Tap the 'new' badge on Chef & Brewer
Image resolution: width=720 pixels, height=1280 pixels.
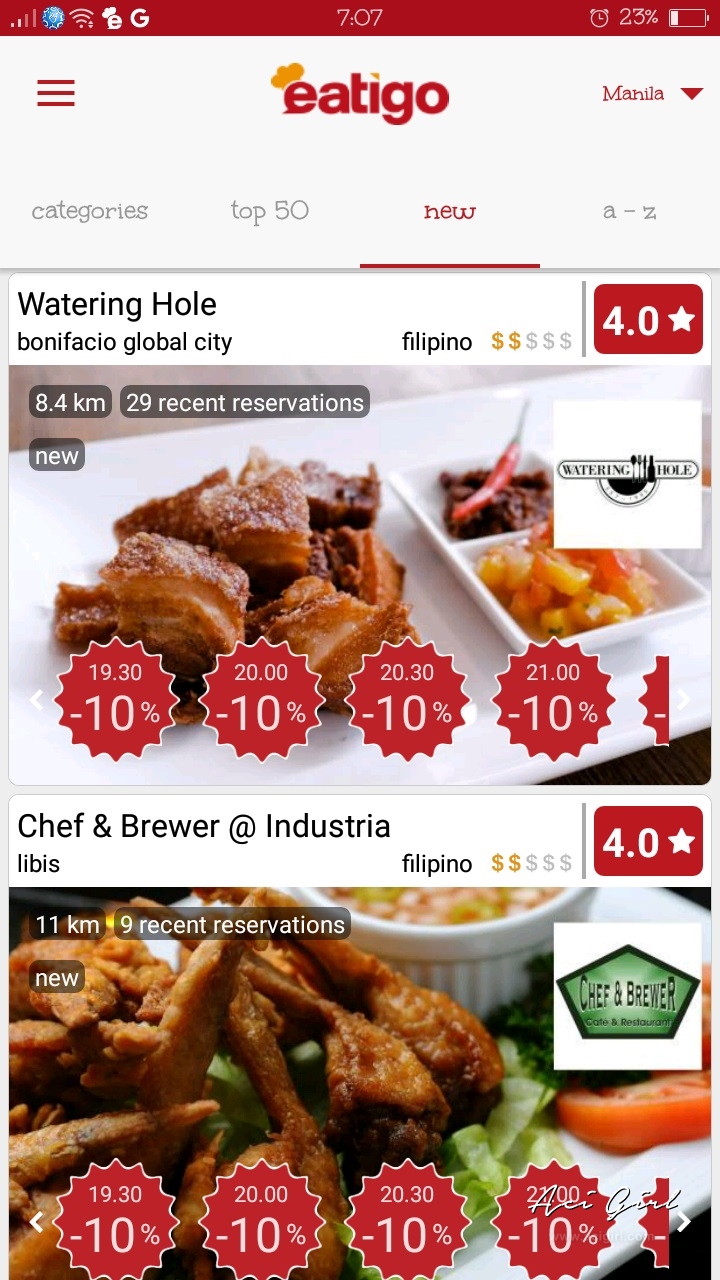(56, 977)
